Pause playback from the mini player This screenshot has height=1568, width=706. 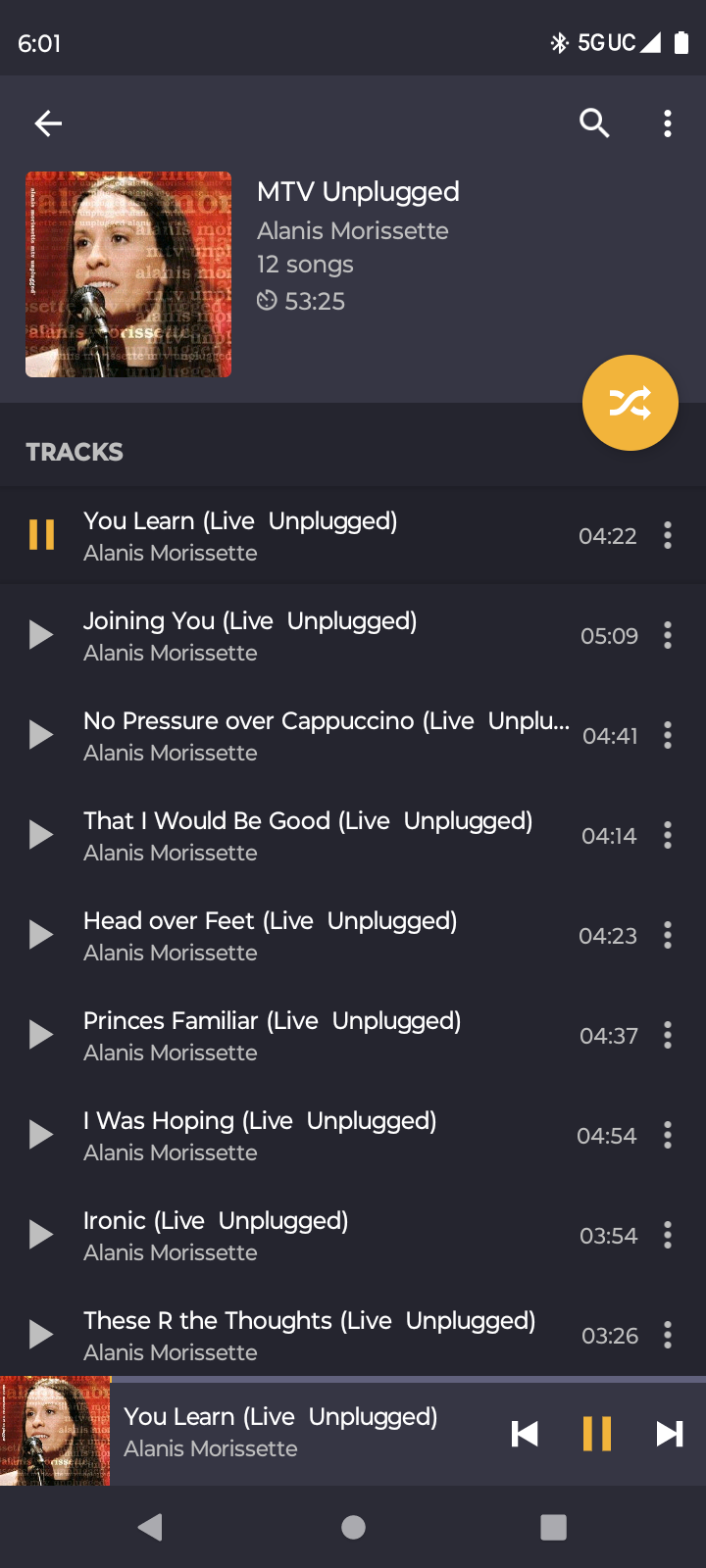[597, 1434]
